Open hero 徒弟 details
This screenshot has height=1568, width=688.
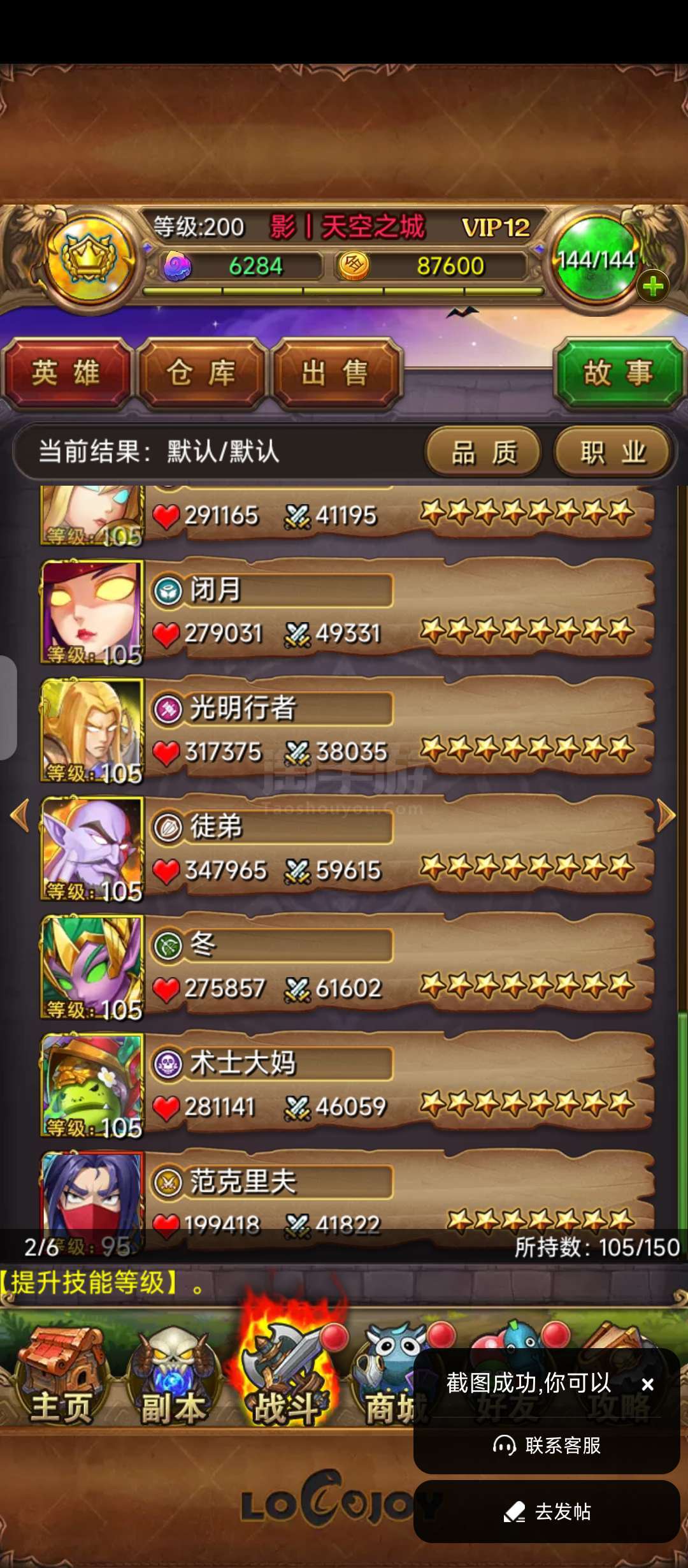tap(347, 850)
